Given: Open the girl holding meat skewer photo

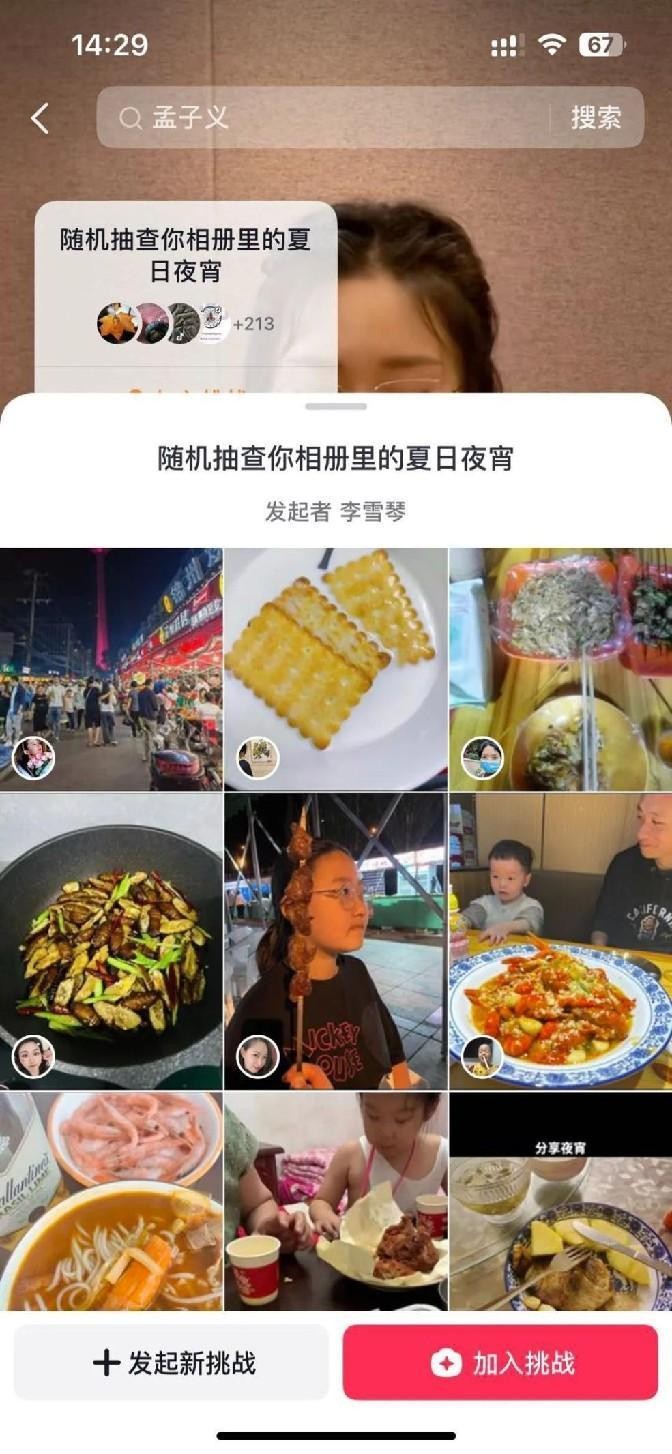Looking at the screenshot, I should coord(335,940).
